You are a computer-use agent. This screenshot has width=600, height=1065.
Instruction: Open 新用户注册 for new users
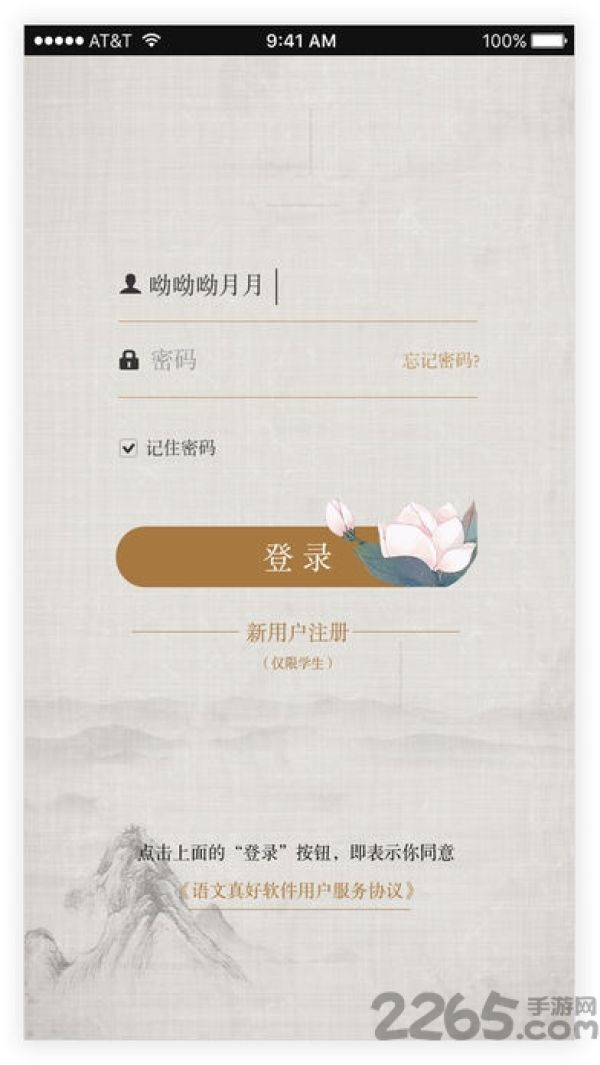click(297, 632)
